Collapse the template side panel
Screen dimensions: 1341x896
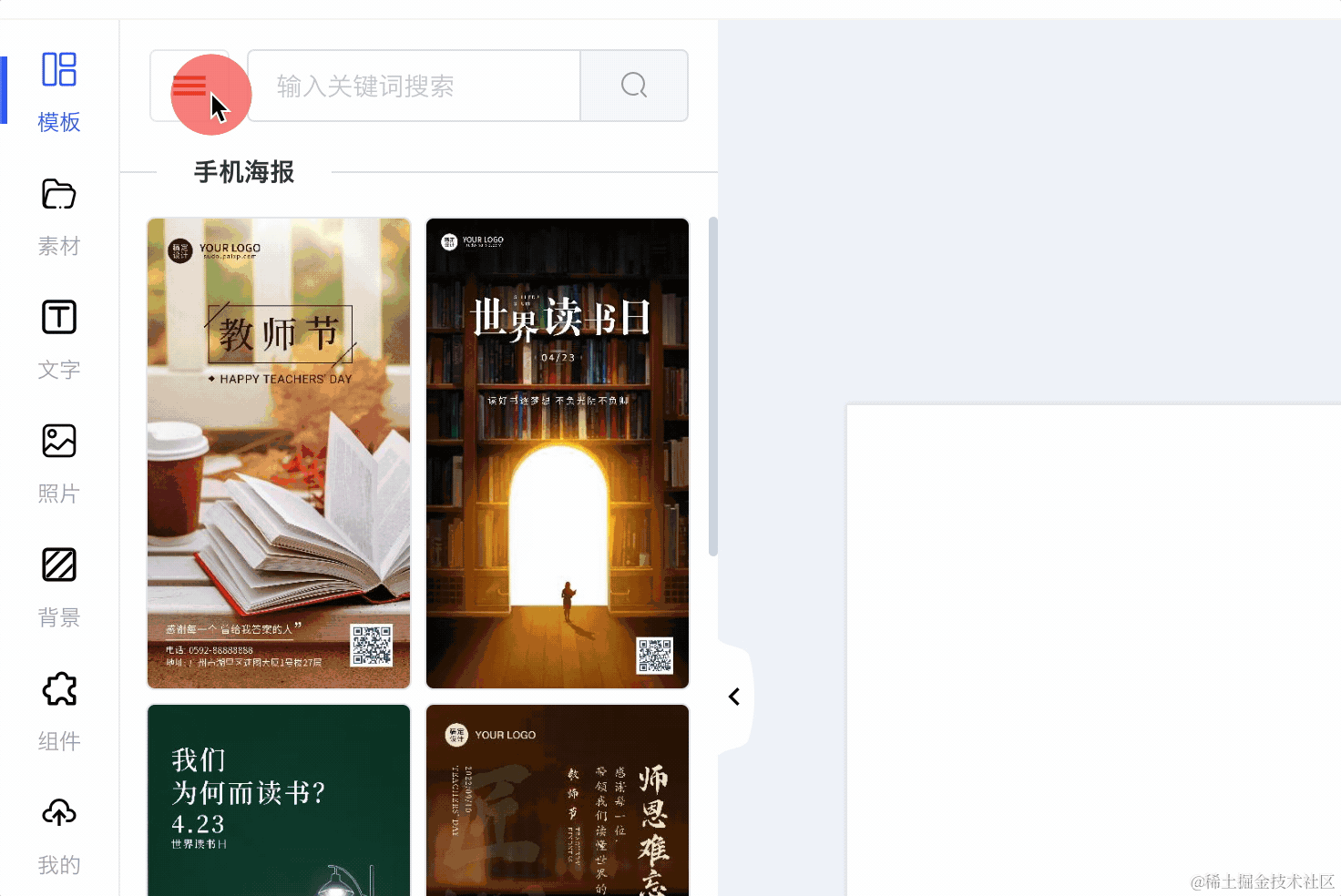[734, 697]
